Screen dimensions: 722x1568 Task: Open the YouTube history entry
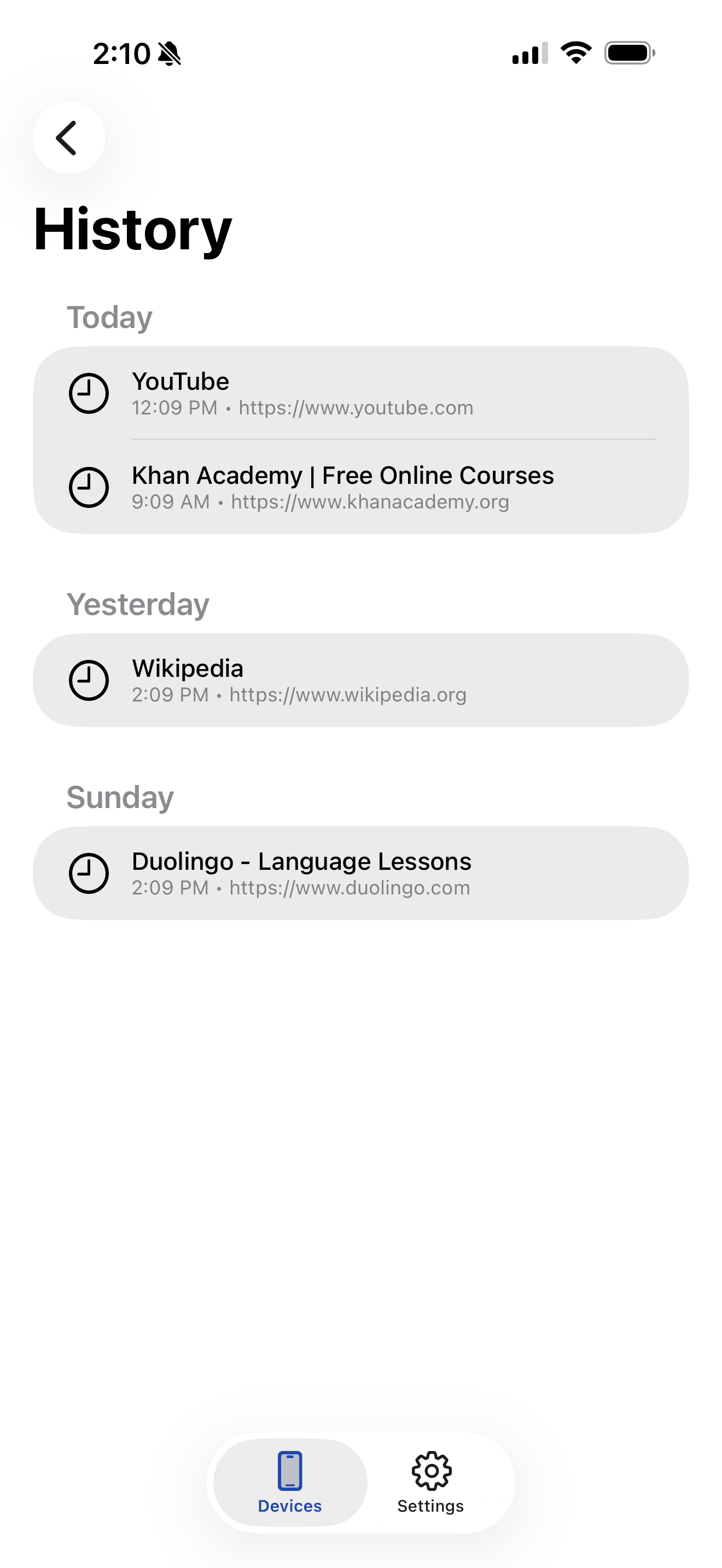pyautogui.click(x=360, y=393)
